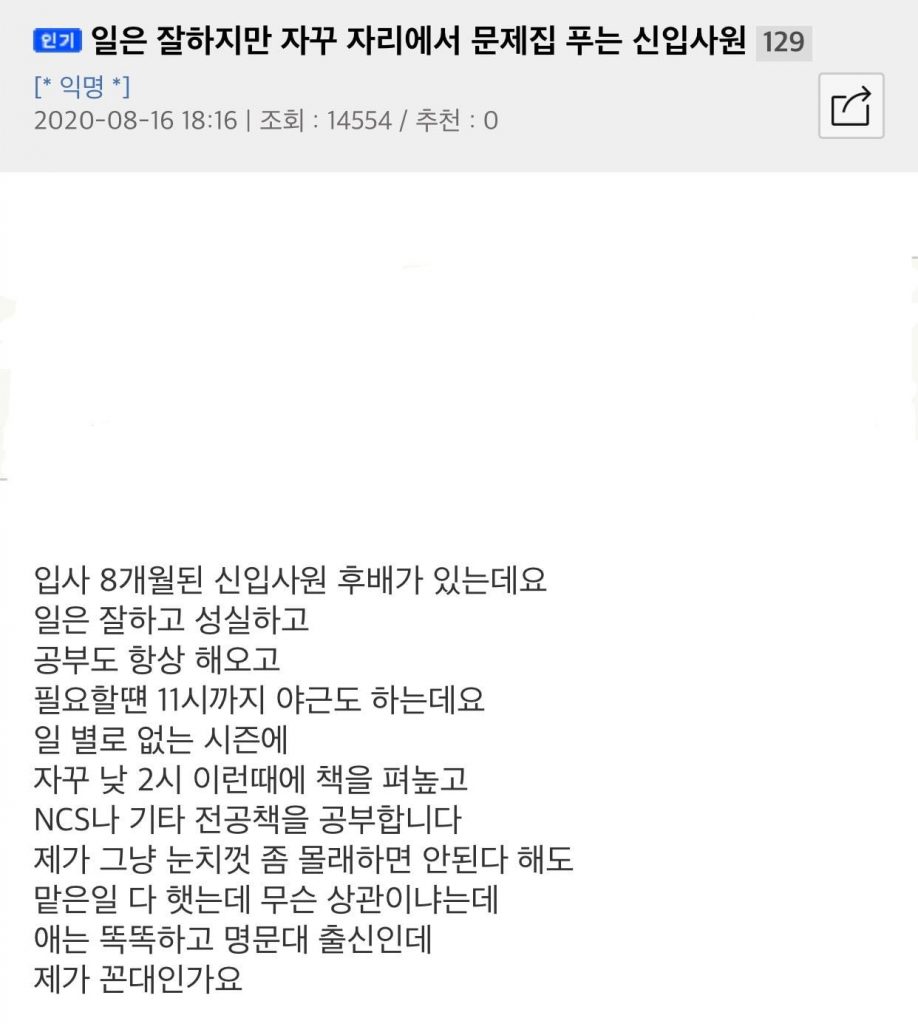The width and height of the screenshot is (918, 1024).
Task: Open the 129 comments count badge
Action: (783, 42)
